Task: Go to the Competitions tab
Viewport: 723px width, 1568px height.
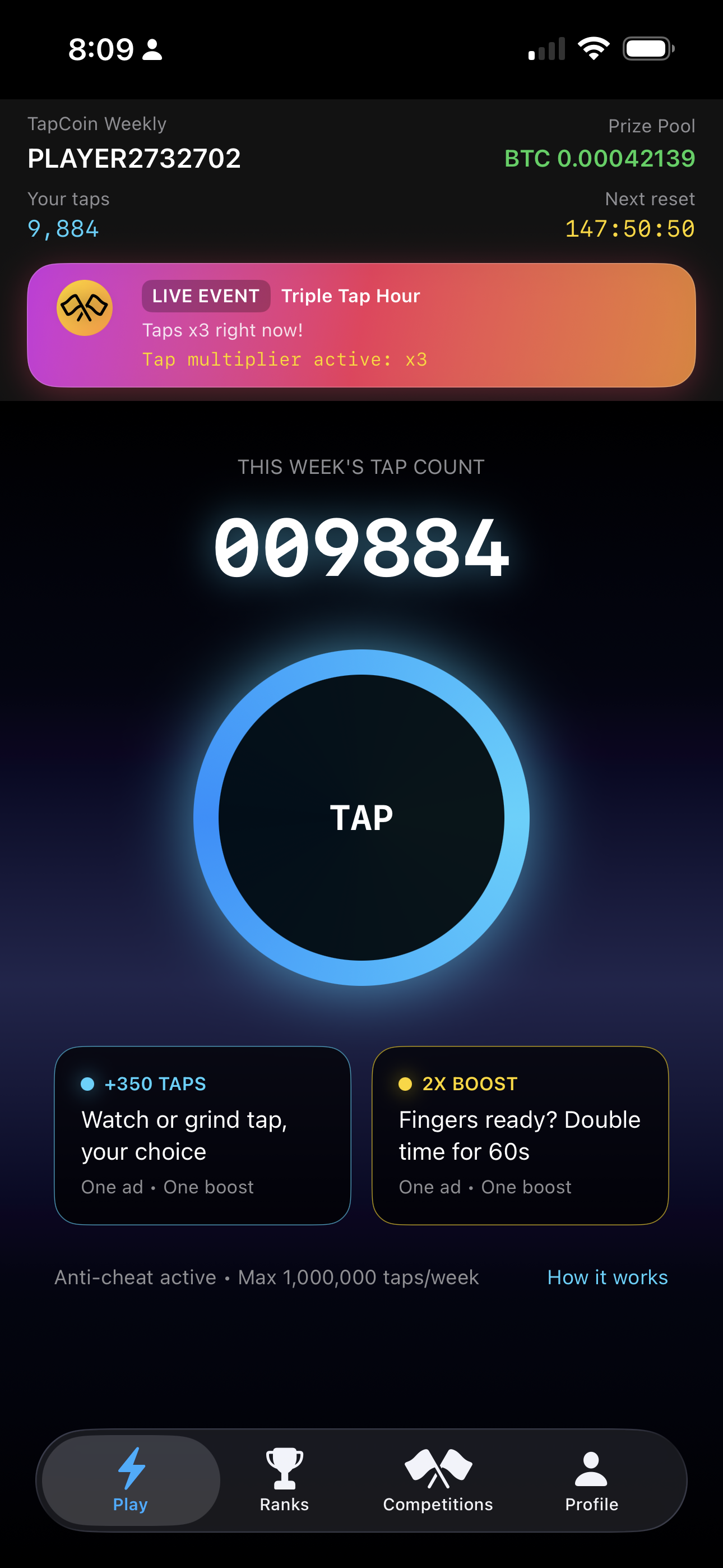Action: (438, 1481)
